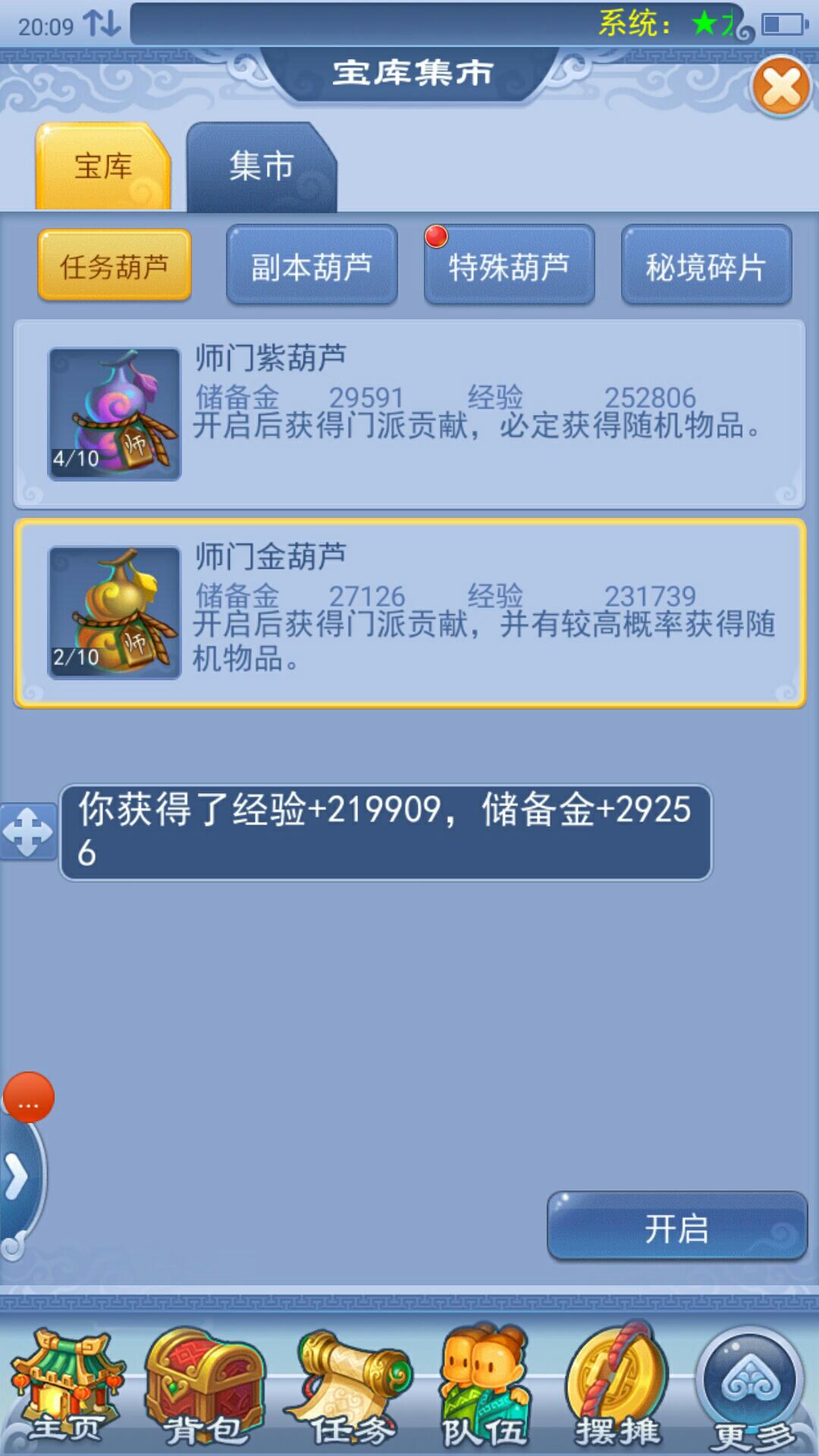Screen dimensions: 819x1456
Task: Open the 特殊葫芦 category
Action: point(509,266)
